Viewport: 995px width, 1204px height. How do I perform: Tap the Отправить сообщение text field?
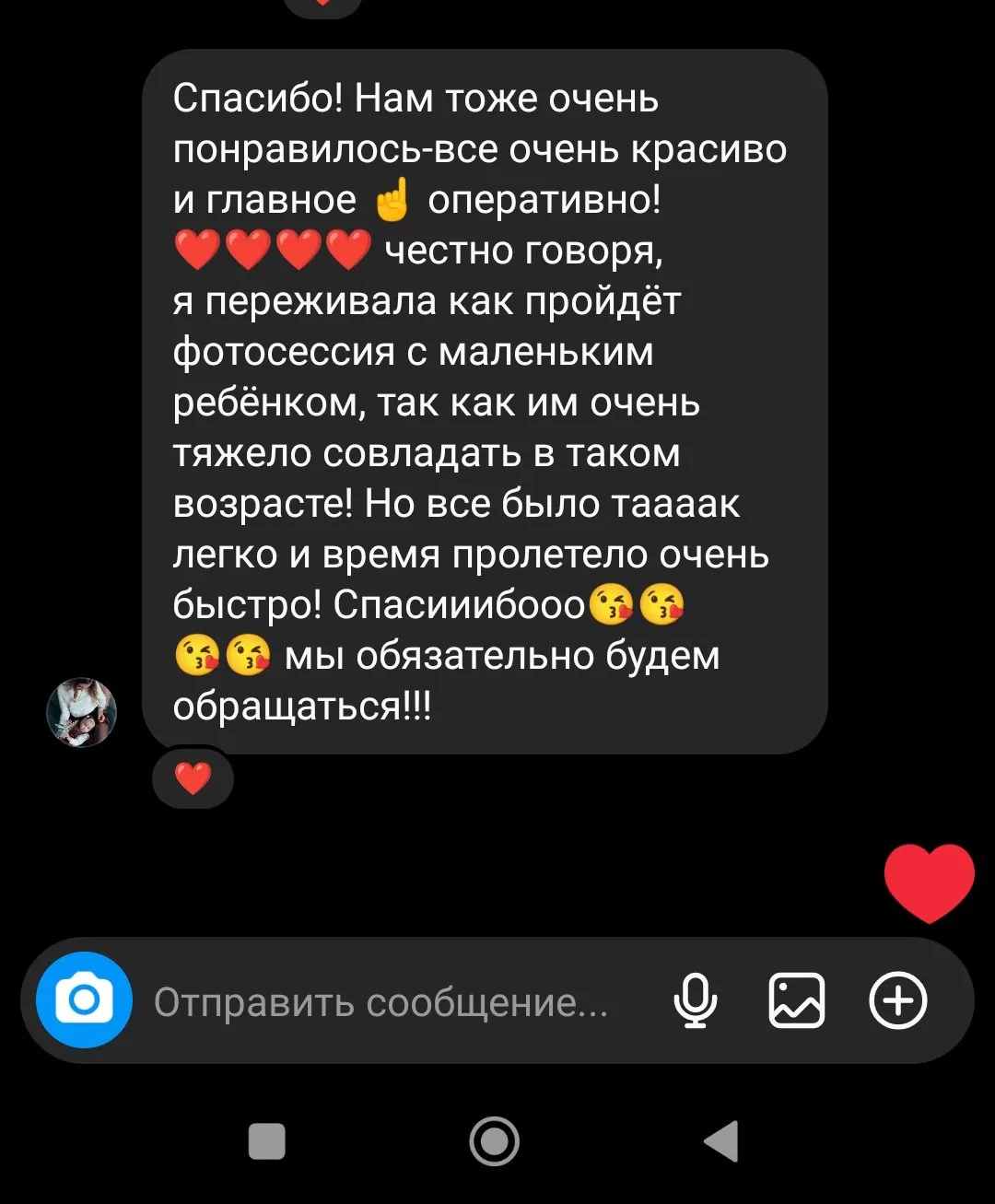coord(380,1002)
